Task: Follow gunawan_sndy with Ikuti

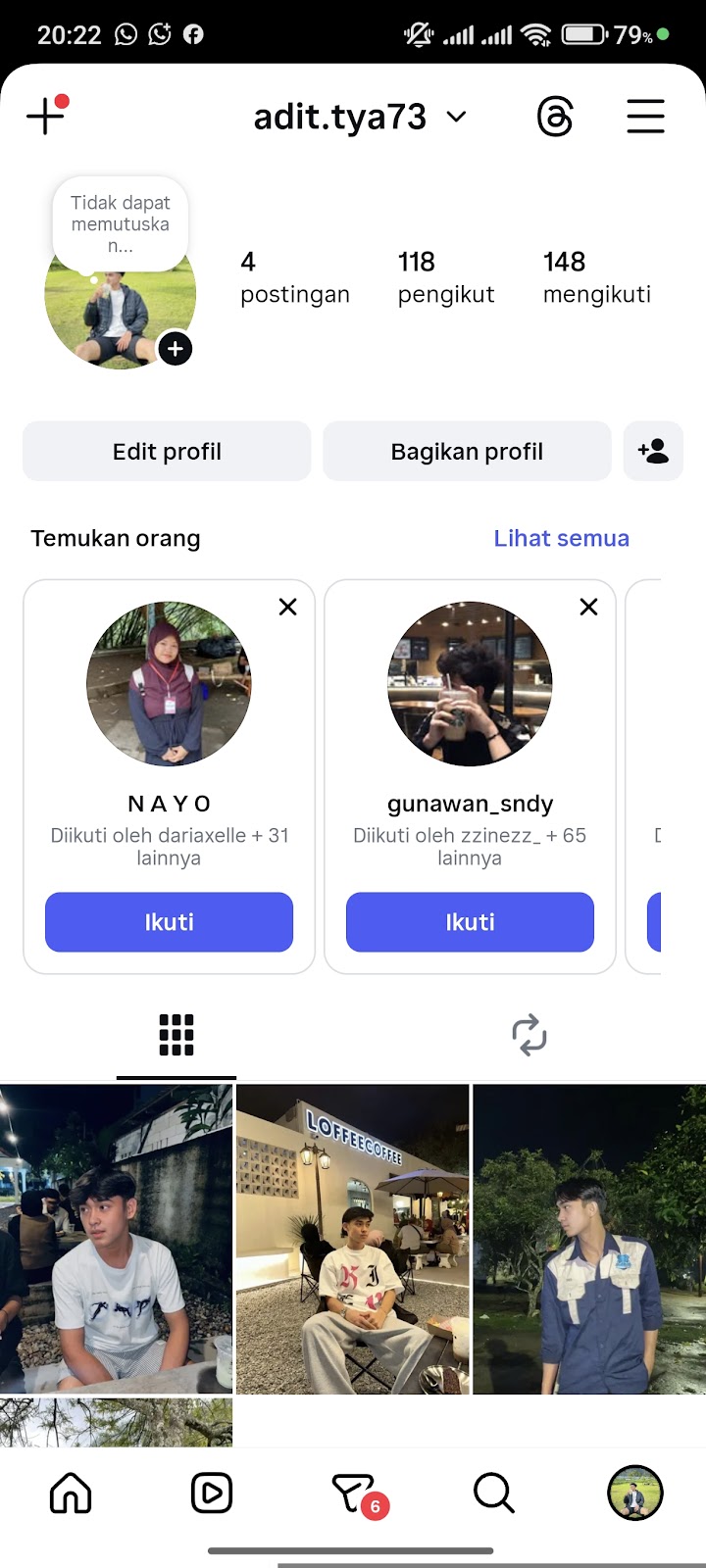Action: [470, 922]
